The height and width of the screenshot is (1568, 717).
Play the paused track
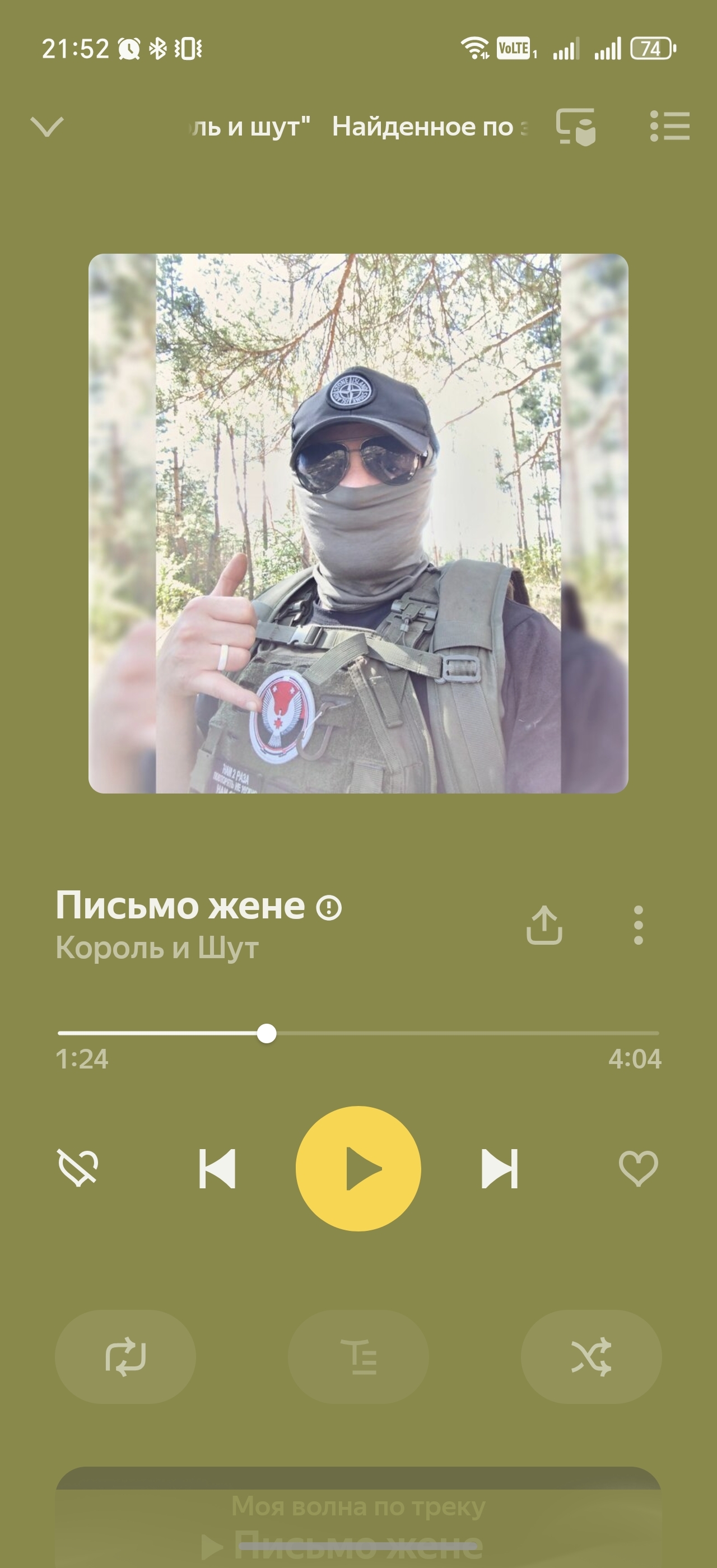(x=358, y=1168)
